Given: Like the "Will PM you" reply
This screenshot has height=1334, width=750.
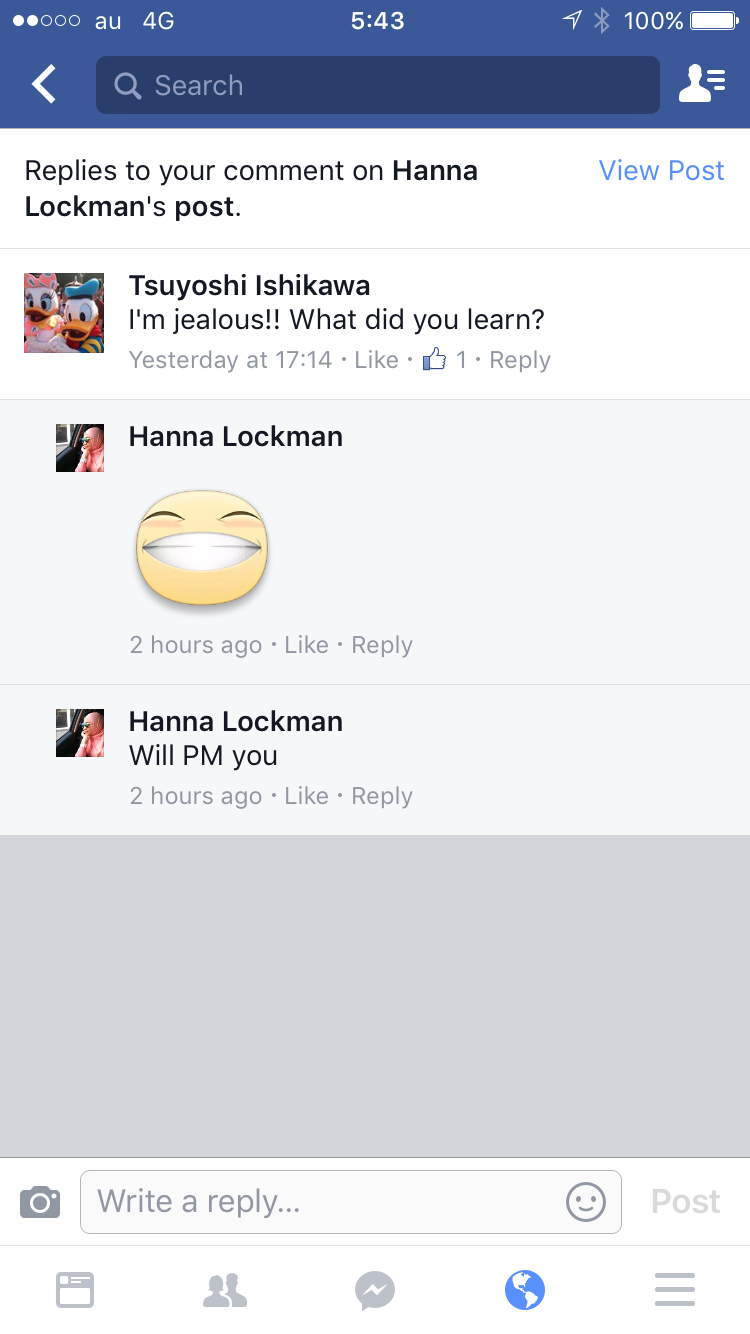Looking at the screenshot, I should (x=306, y=796).
